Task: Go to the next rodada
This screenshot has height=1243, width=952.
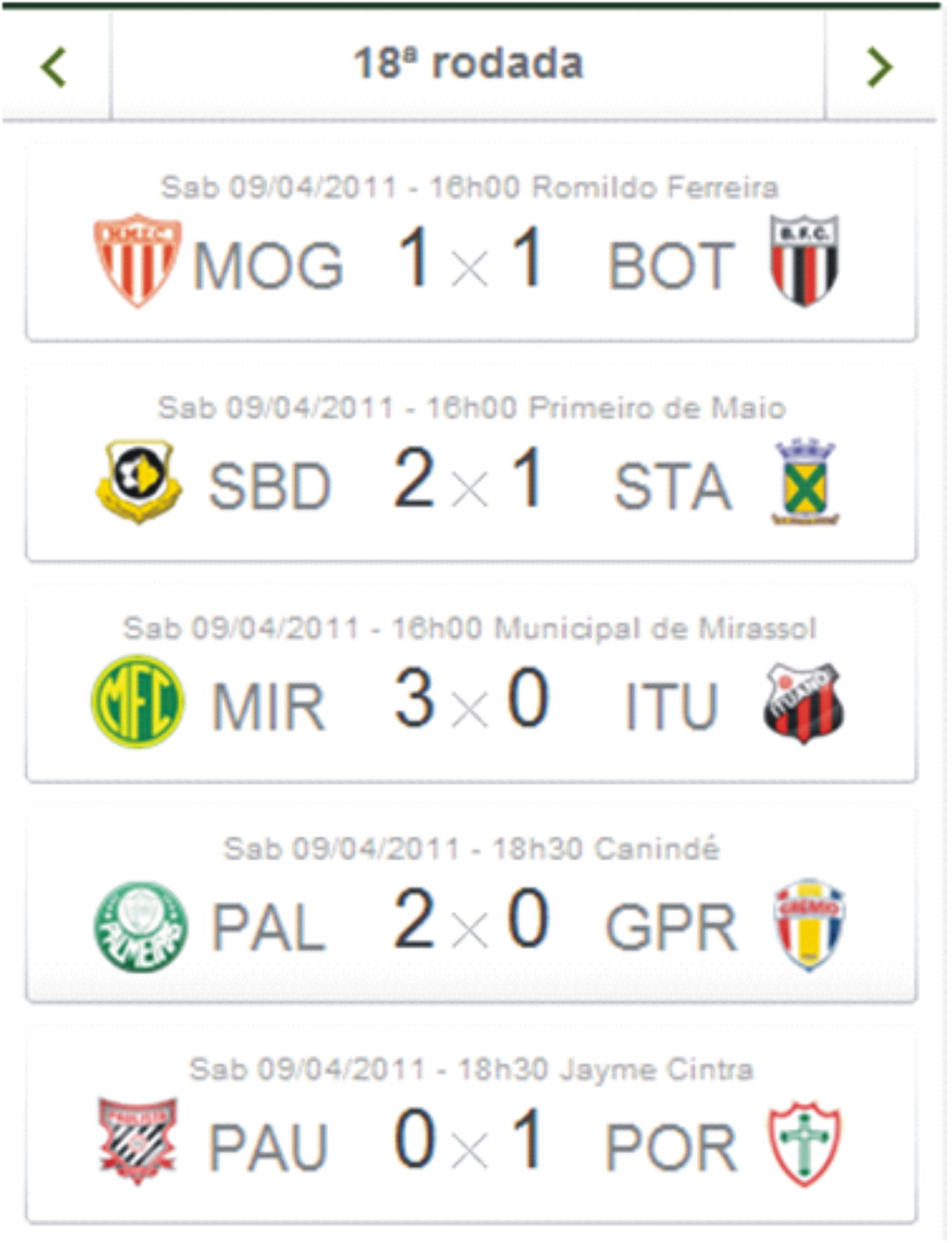Action: pyautogui.click(x=879, y=67)
